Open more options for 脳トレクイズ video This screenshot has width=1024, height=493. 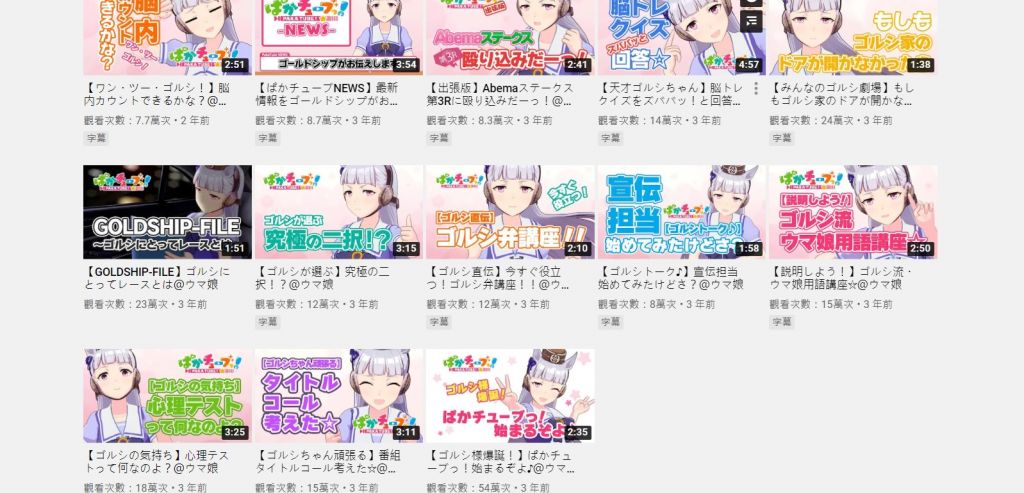[757, 89]
